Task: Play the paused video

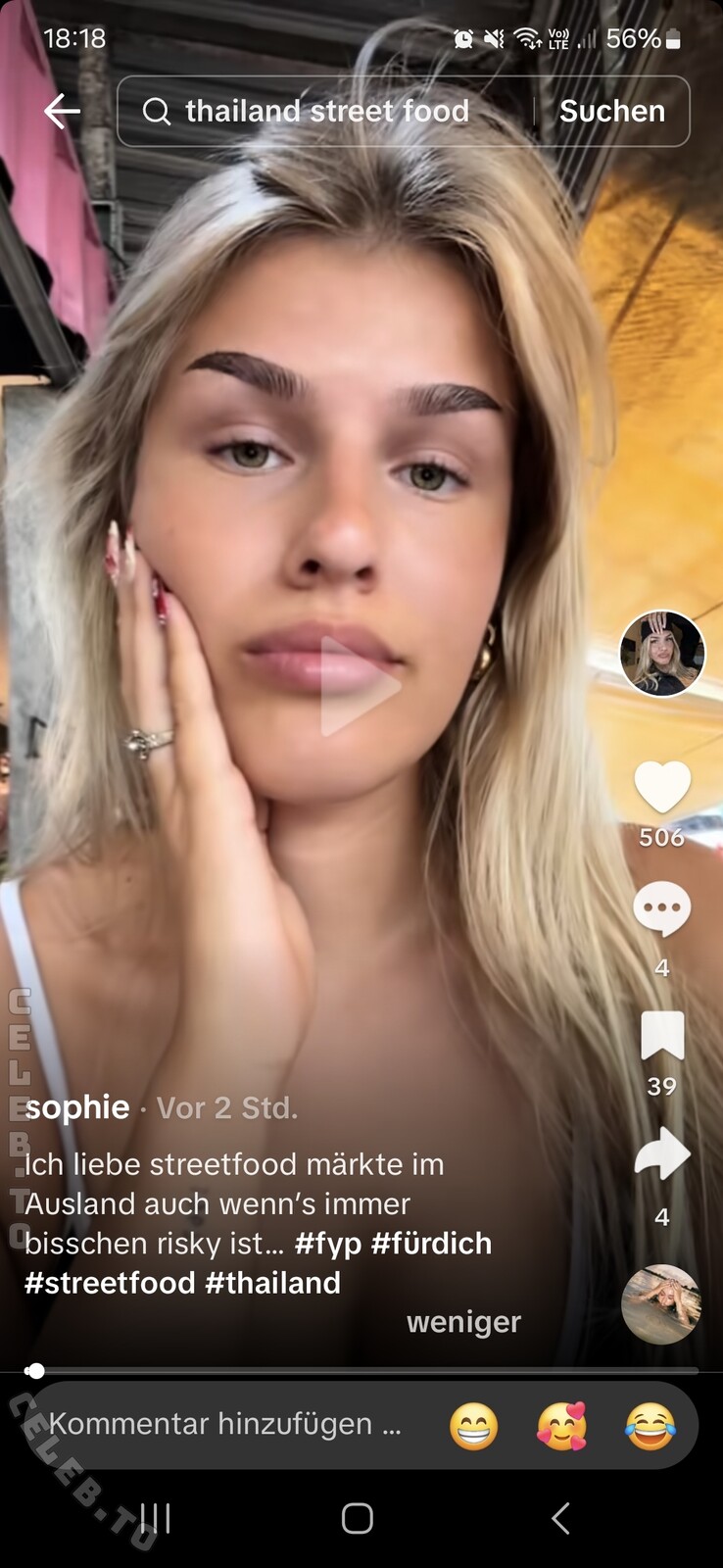Action: pos(360,686)
